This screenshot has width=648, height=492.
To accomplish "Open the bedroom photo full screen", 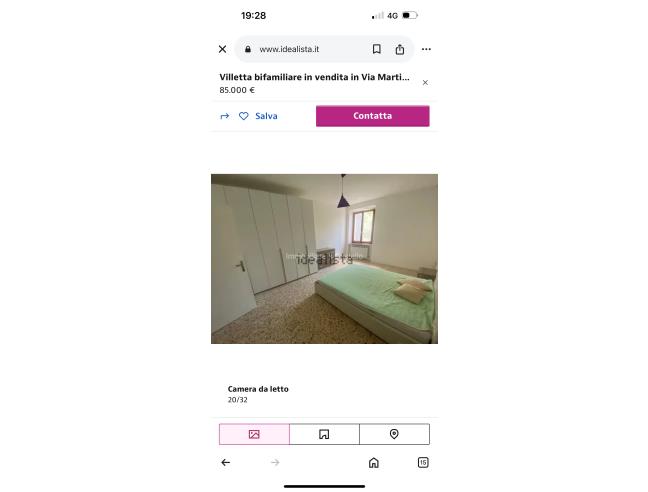I will pos(324,259).
